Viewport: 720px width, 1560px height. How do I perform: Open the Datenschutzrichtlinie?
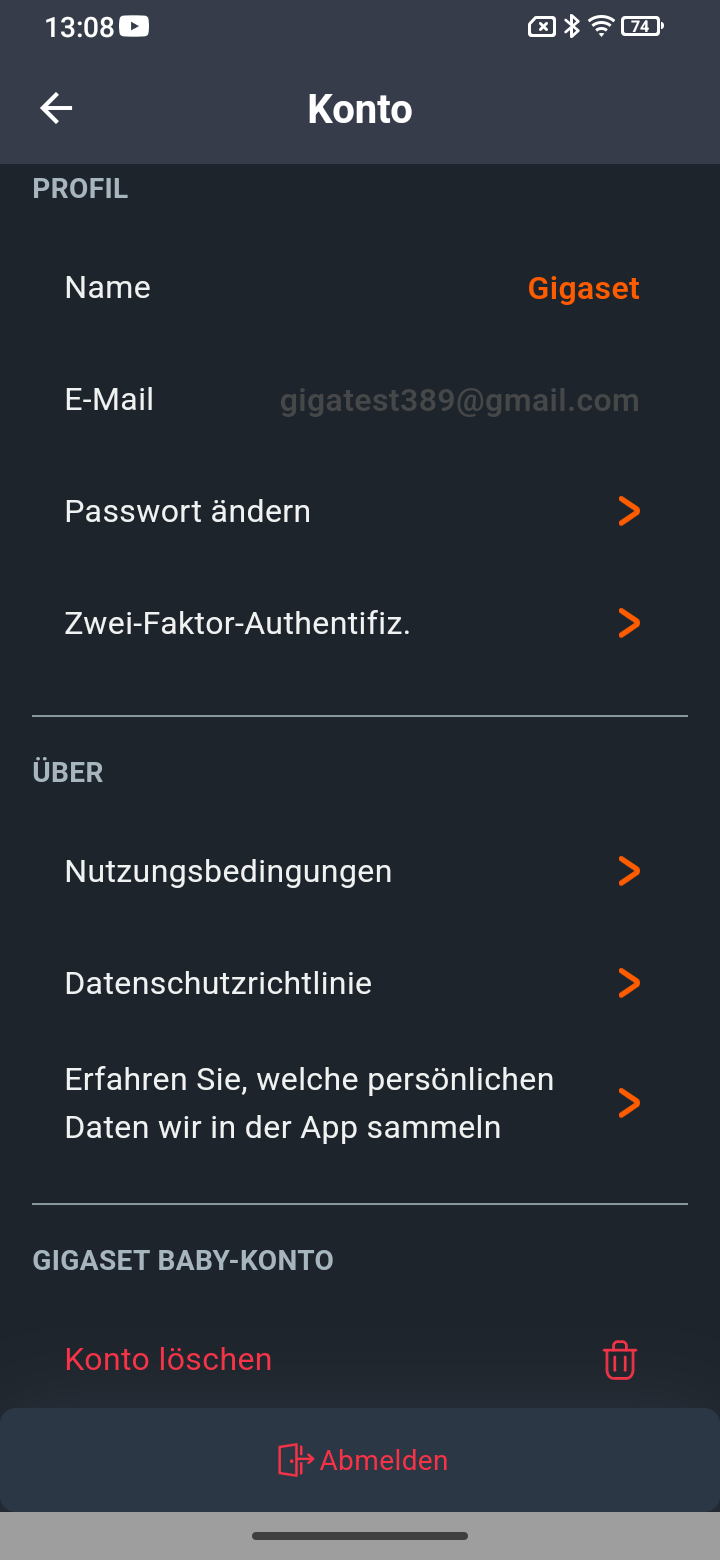(x=360, y=984)
